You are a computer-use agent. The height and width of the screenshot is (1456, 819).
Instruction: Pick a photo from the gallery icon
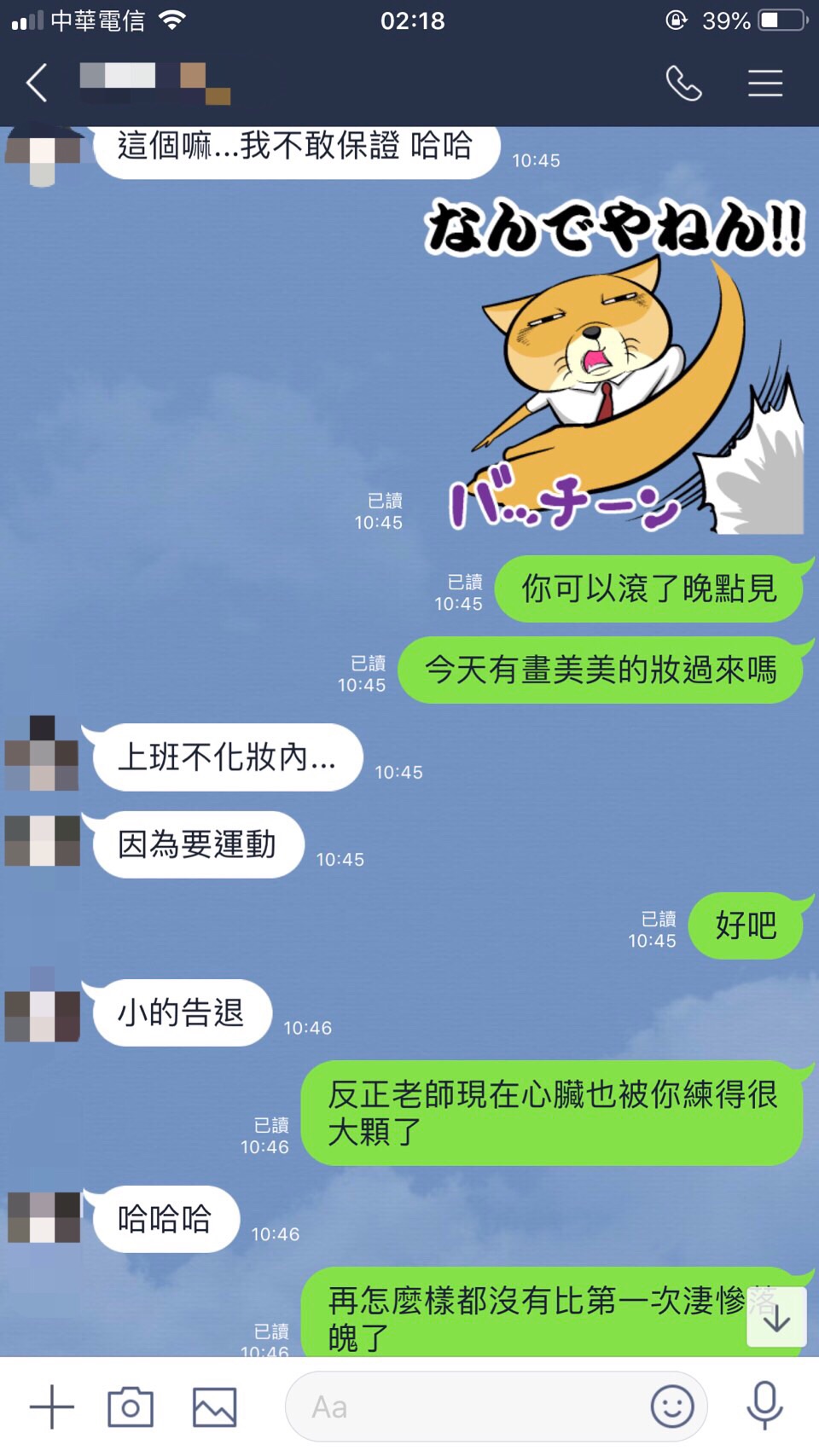coord(214,1407)
